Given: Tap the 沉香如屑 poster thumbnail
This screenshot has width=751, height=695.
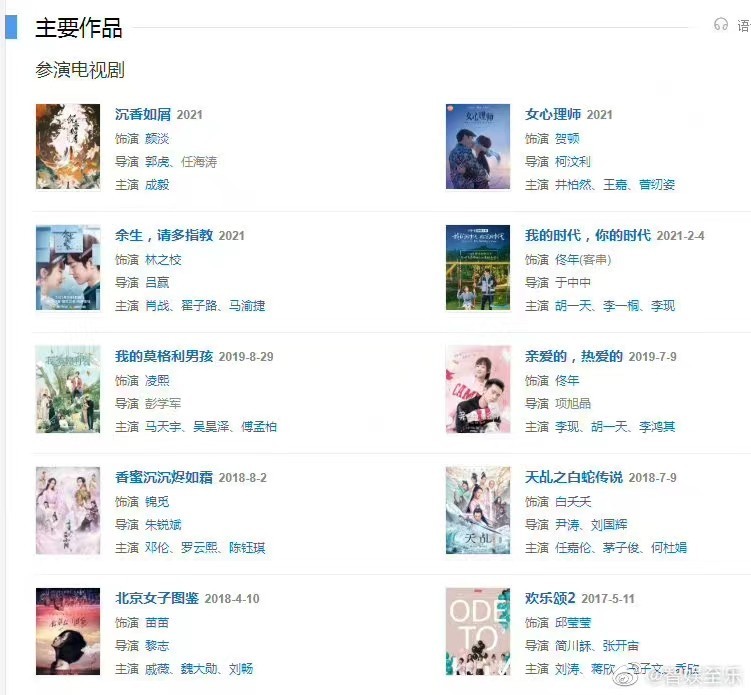Looking at the screenshot, I should [x=68, y=147].
